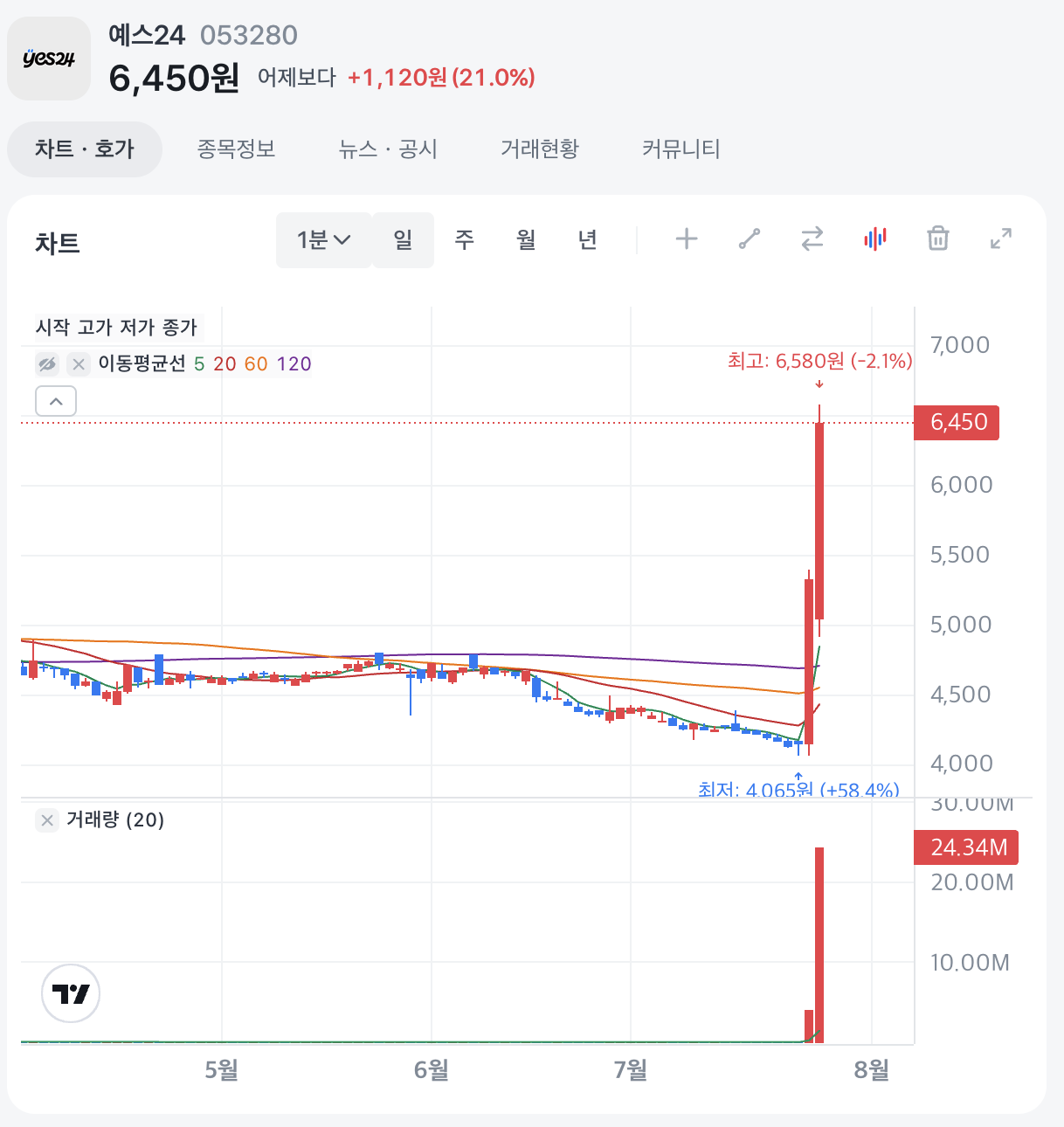Switch the chart to 년 yearly
The width and height of the screenshot is (1064, 1127).
(x=588, y=239)
